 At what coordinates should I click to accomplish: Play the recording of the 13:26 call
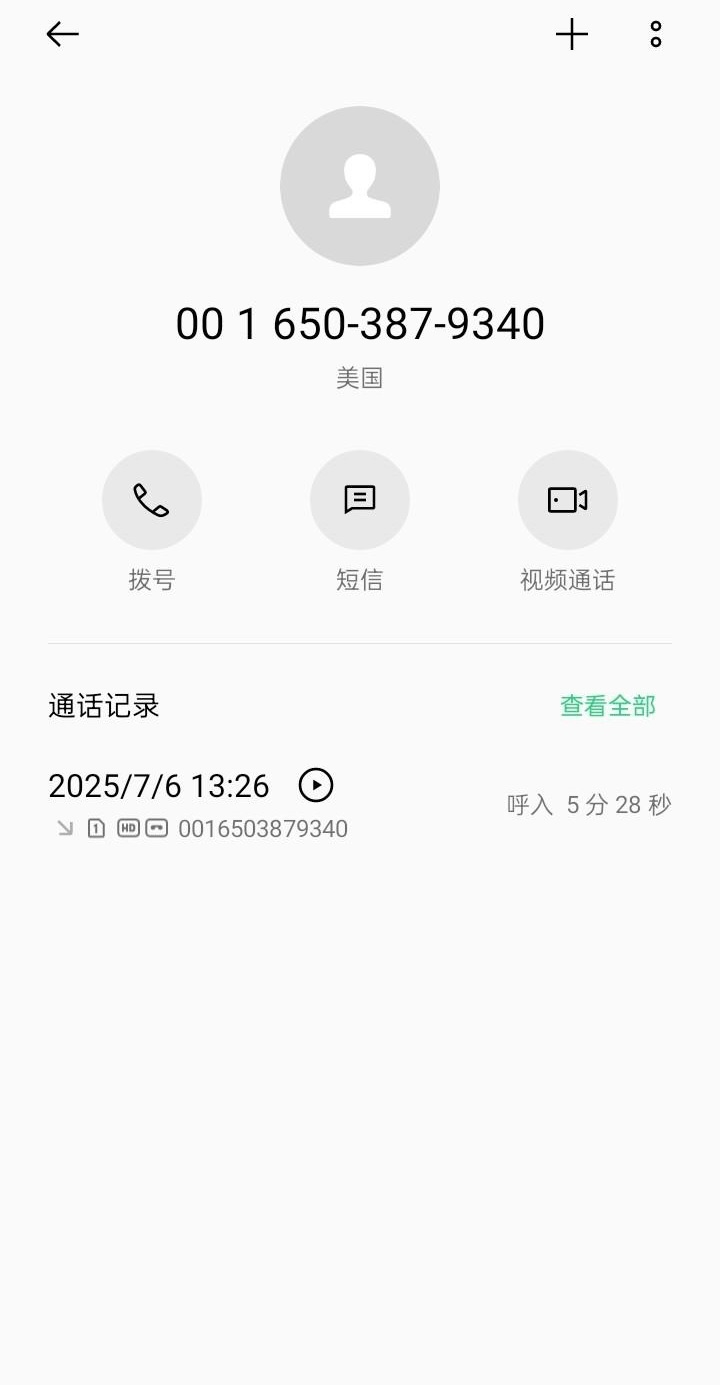point(316,785)
